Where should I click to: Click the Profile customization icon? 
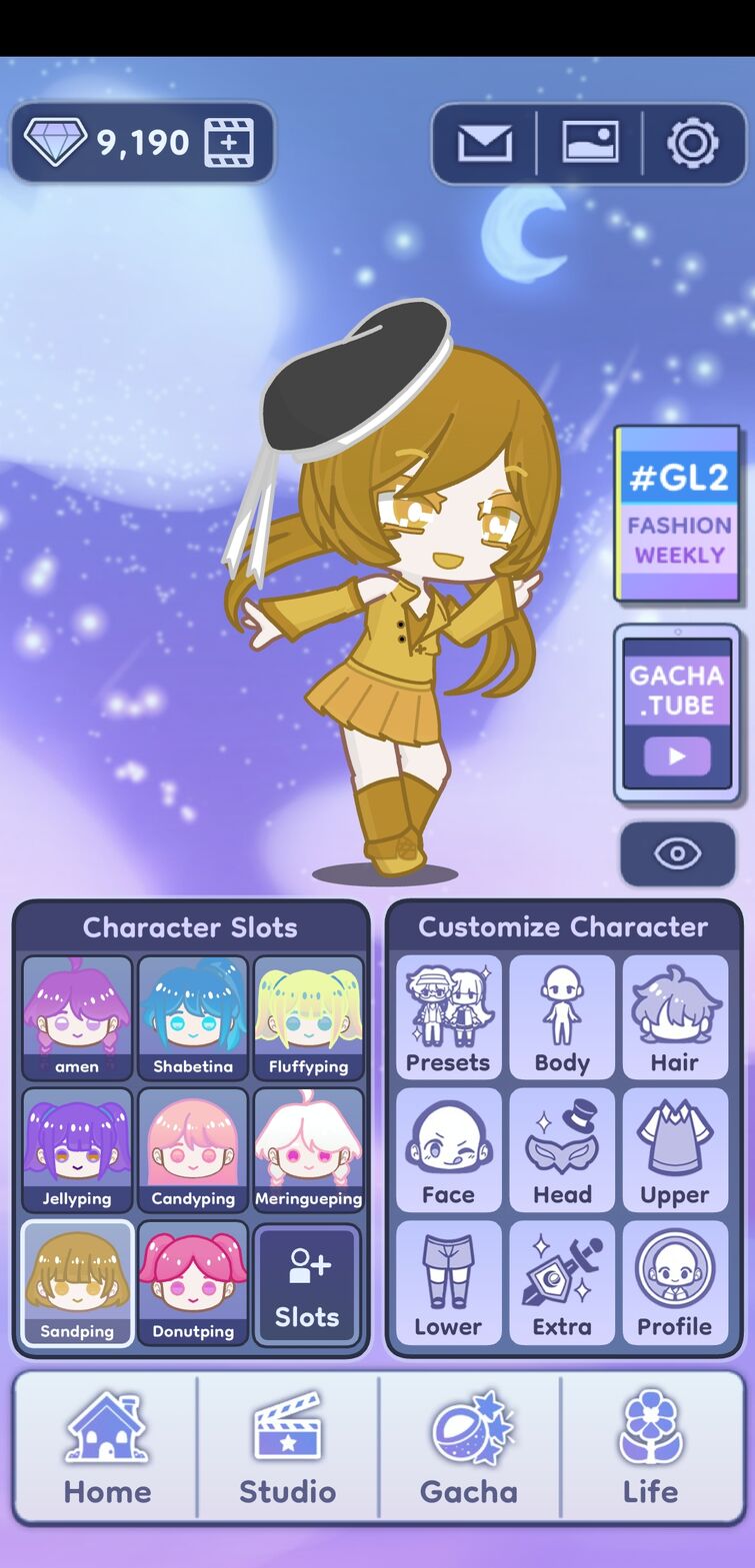[x=675, y=1276]
